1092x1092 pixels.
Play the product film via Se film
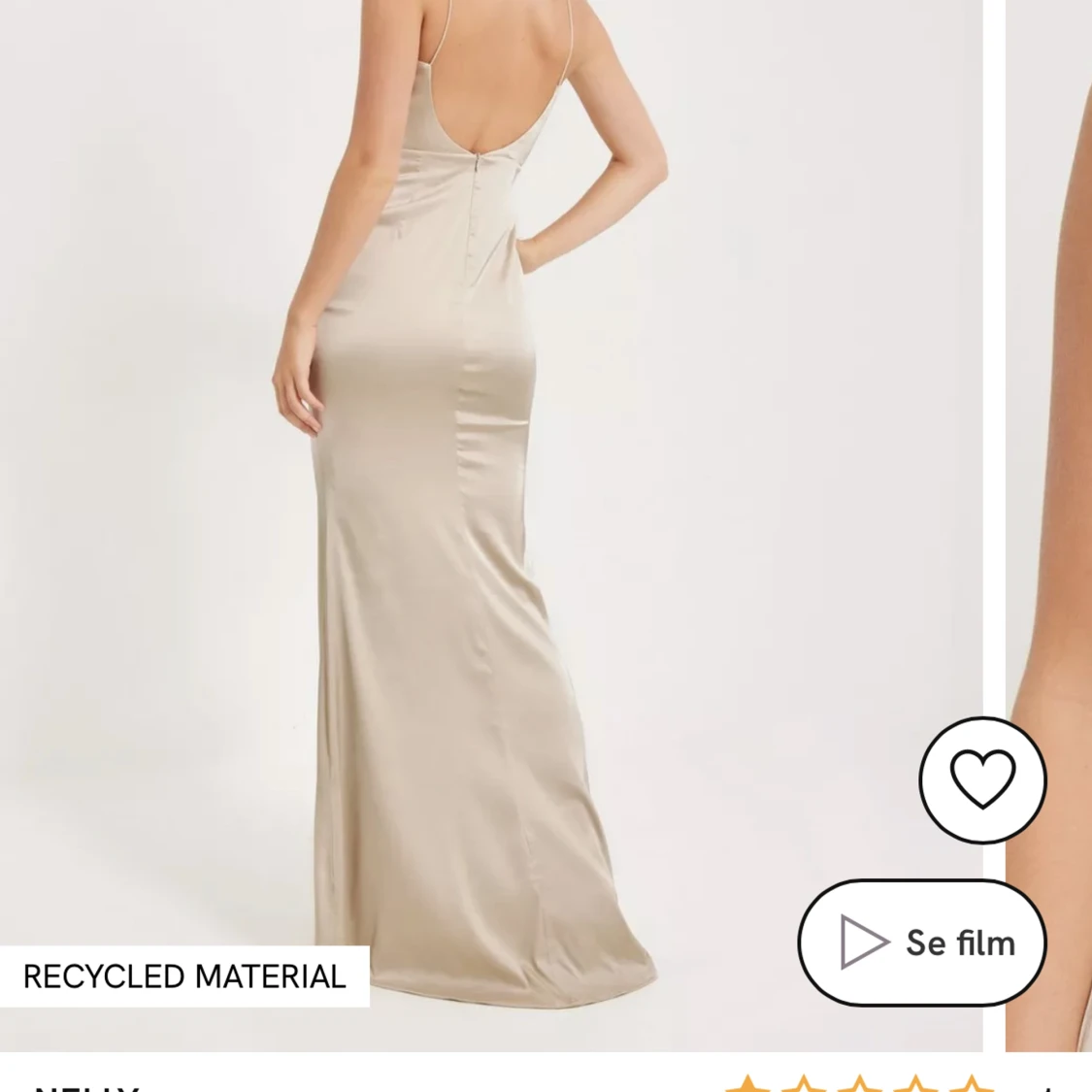pos(922,943)
